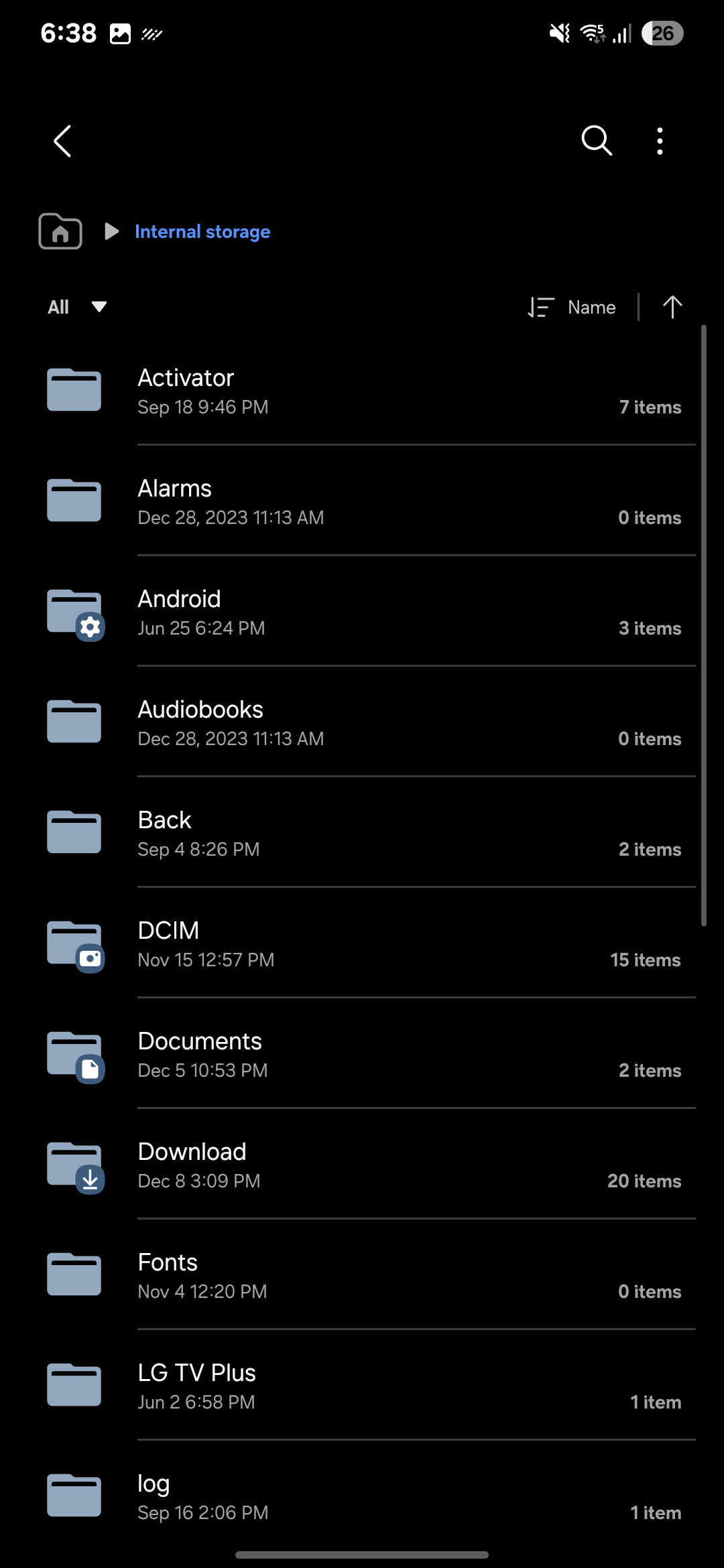This screenshot has width=724, height=1568.
Task: Go back using the arrow icon
Action: [62, 141]
